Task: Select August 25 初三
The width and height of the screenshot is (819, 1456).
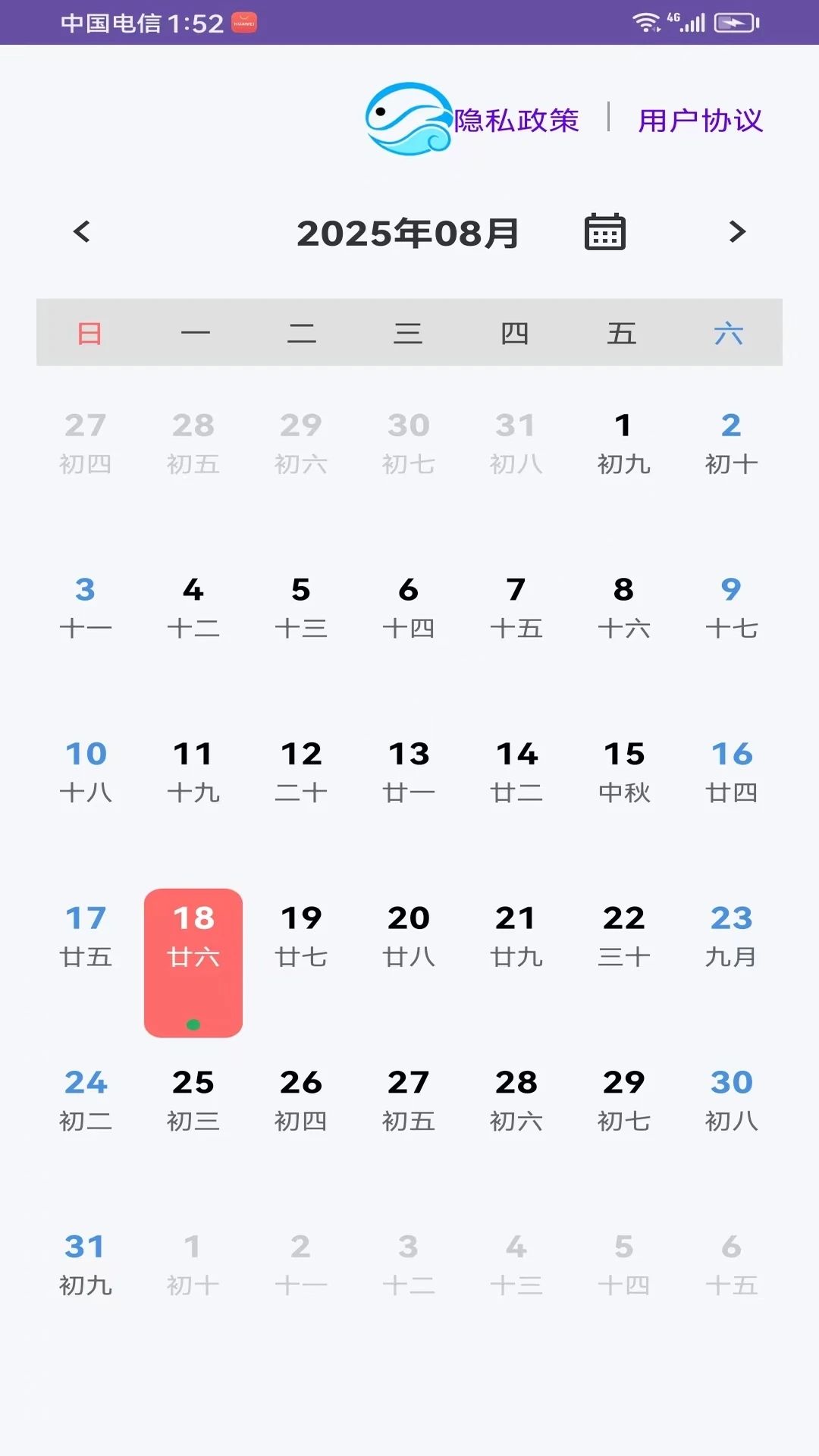Action: [193, 1100]
